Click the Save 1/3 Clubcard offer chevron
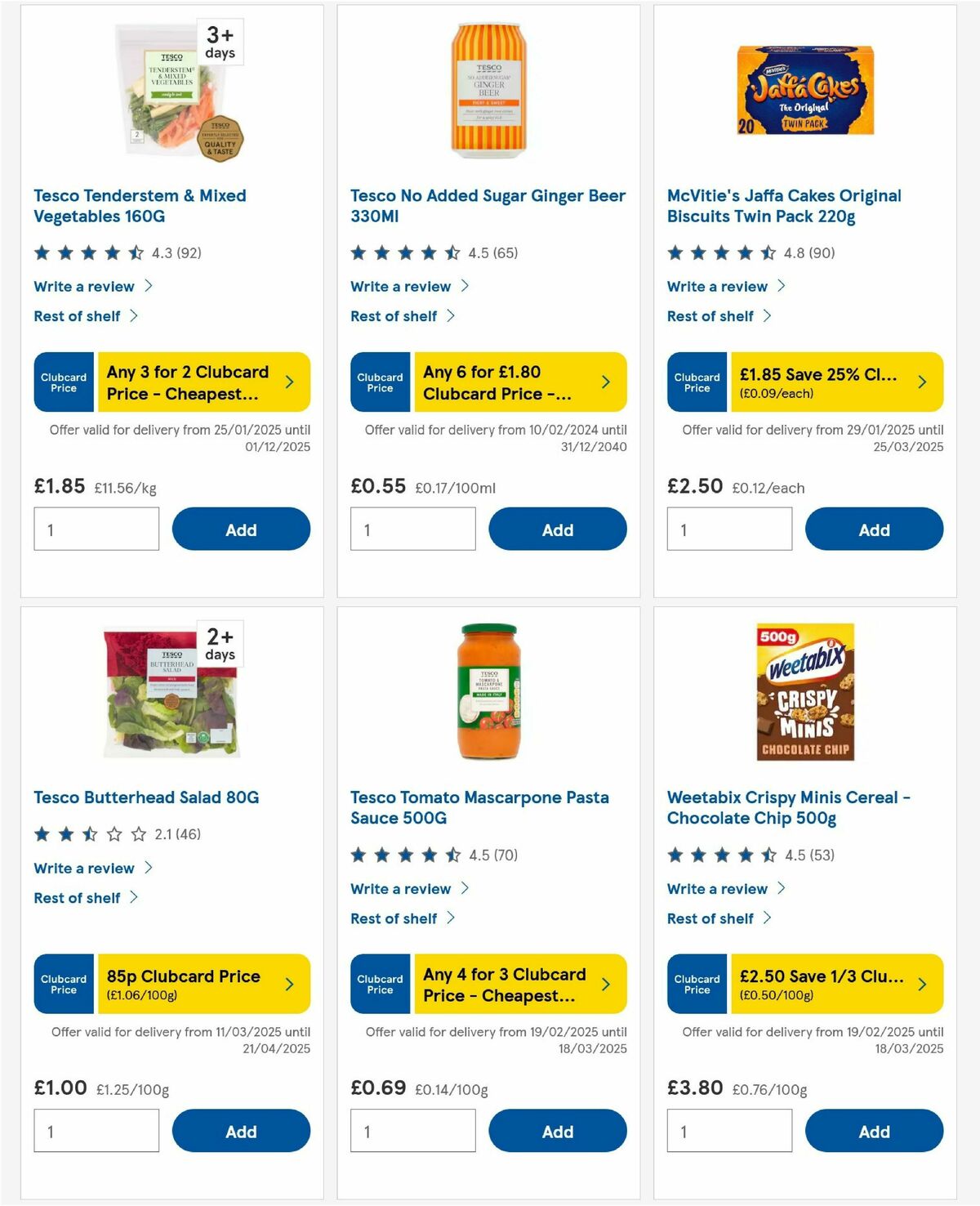This screenshot has height=1206, width=980. tap(922, 984)
